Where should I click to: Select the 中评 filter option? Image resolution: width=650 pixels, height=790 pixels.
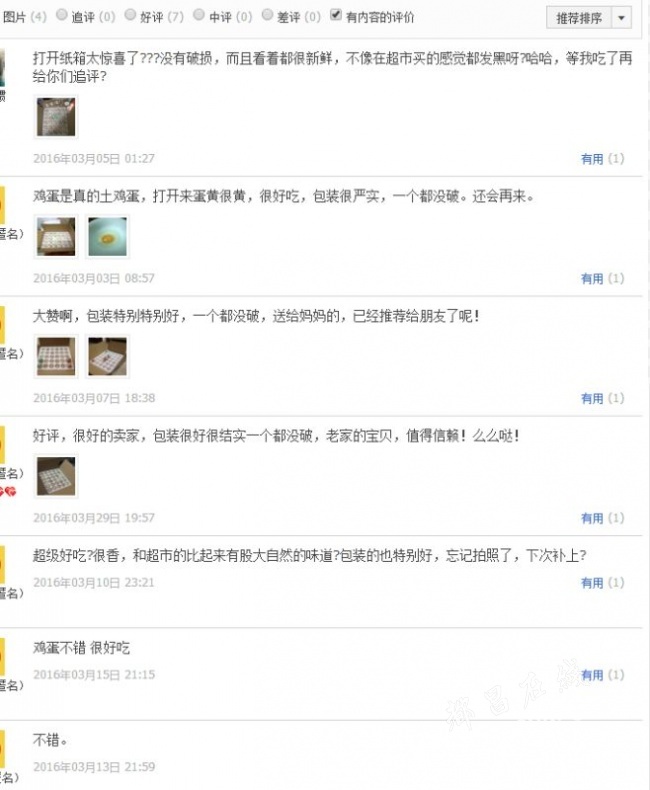[x=199, y=16]
